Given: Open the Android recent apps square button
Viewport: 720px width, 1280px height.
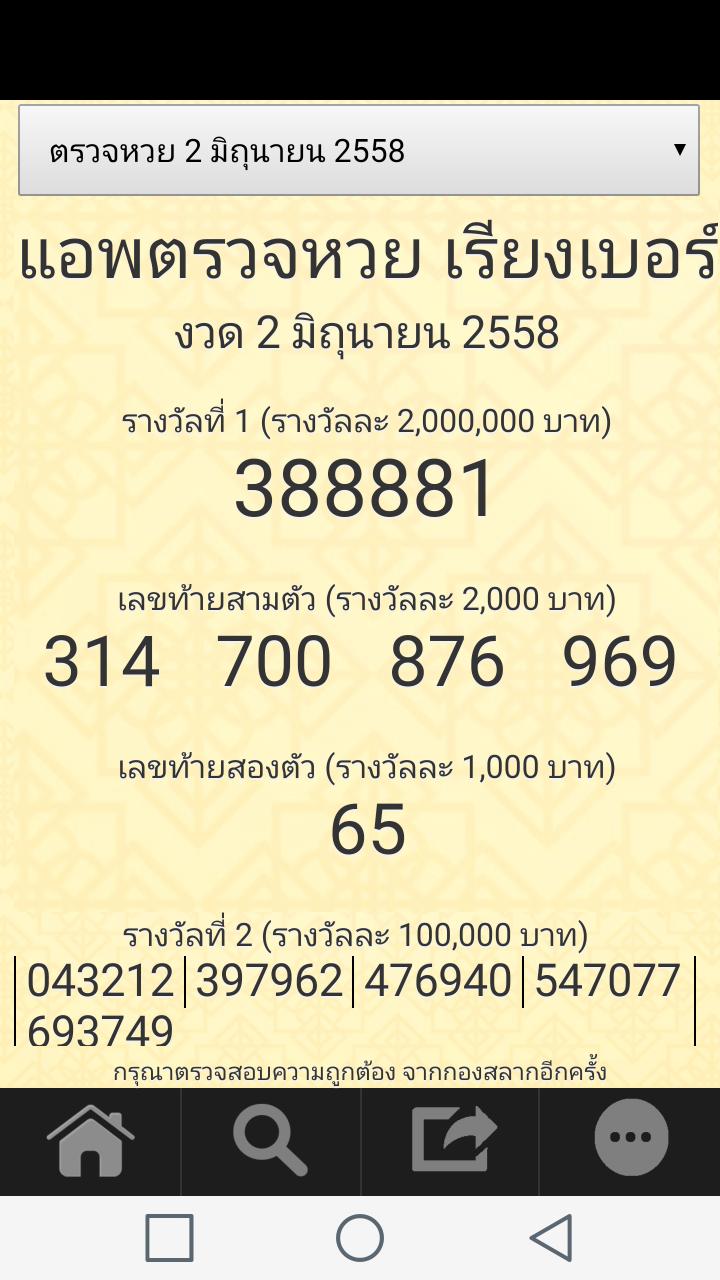Looking at the screenshot, I should click(168, 1238).
